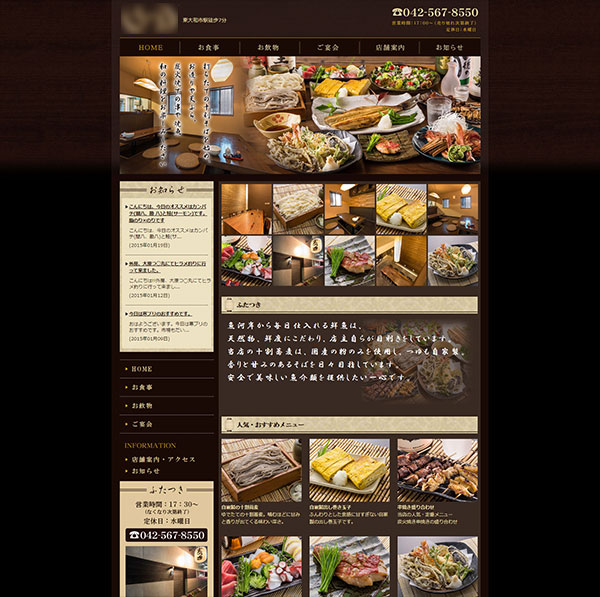Select ご宴会 in the sidebar menu

(x=142, y=423)
